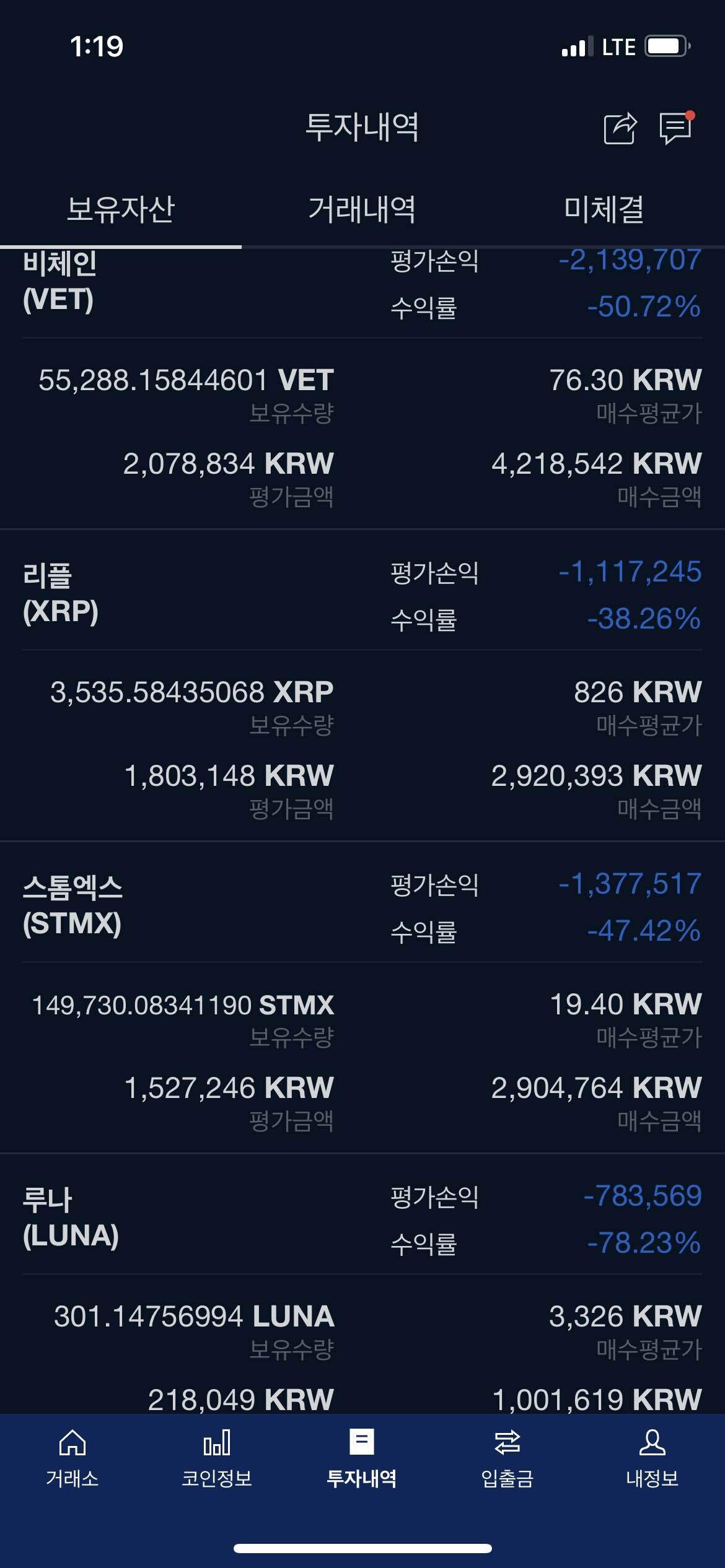The image size is (725, 1568).
Task: Open the 루나 (LUNA) holding
Action: (71, 1217)
